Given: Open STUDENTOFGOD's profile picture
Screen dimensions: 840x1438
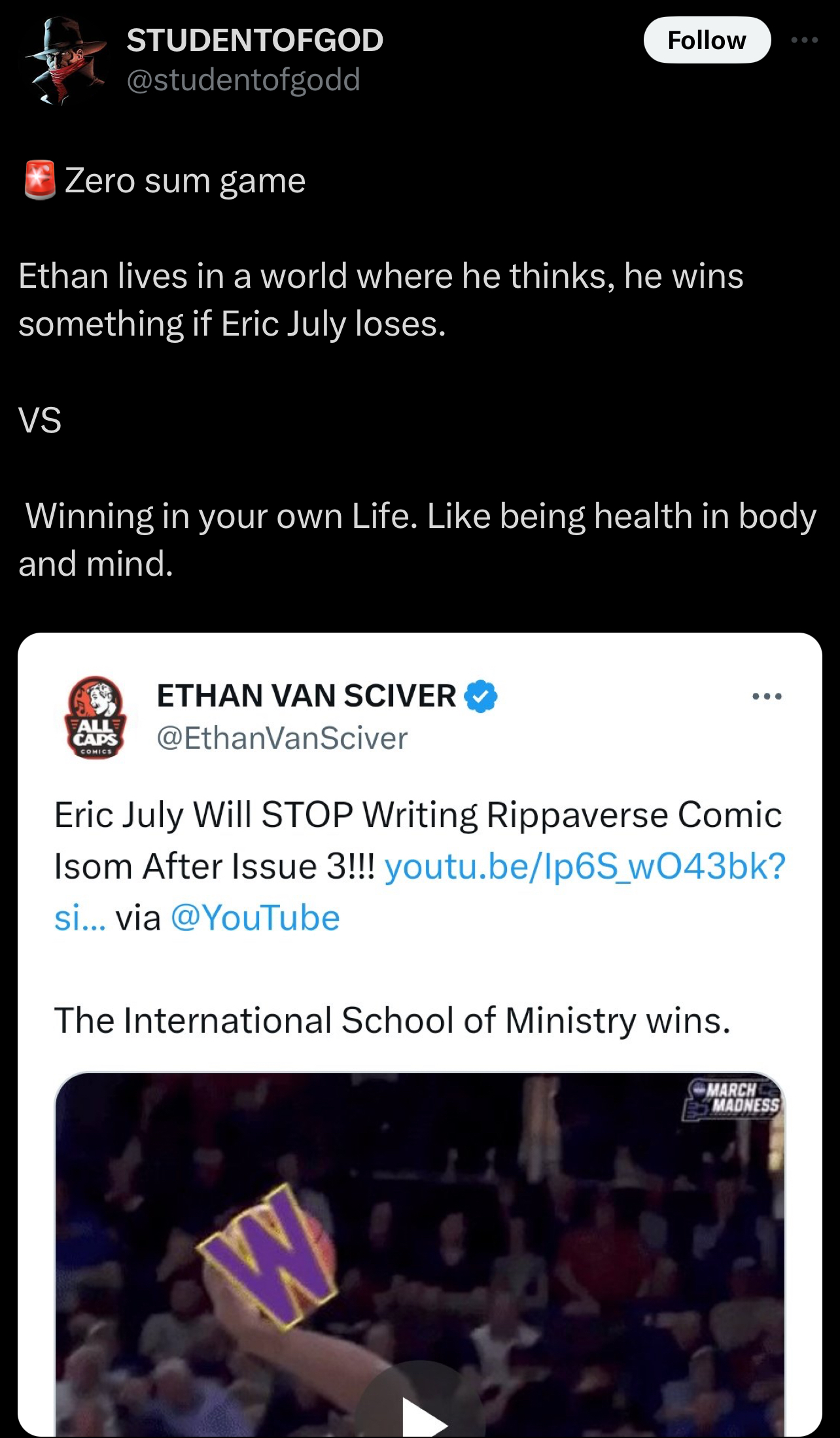Looking at the screenshot, I should click(x=65, y=61).
